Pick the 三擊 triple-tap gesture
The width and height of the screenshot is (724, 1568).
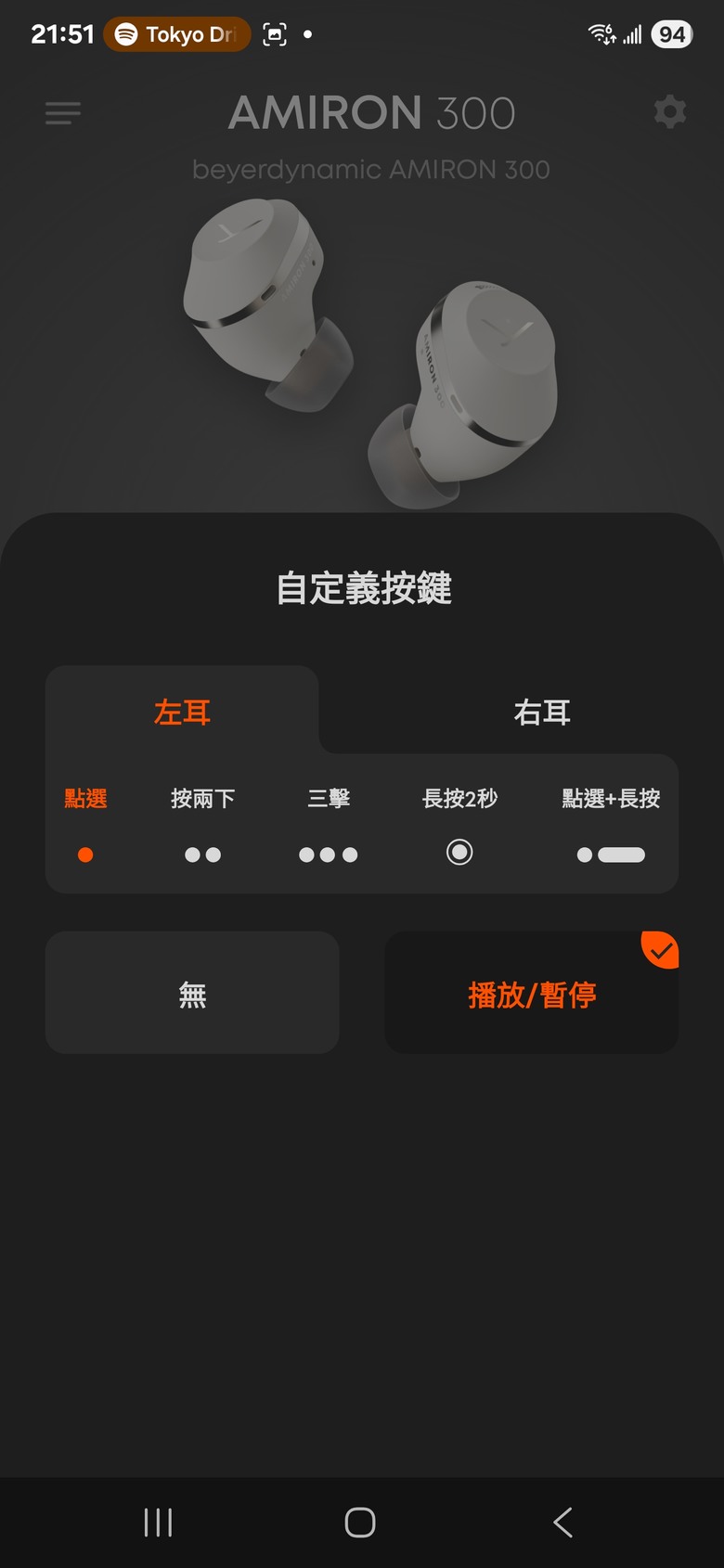click(x=329, y=824)
